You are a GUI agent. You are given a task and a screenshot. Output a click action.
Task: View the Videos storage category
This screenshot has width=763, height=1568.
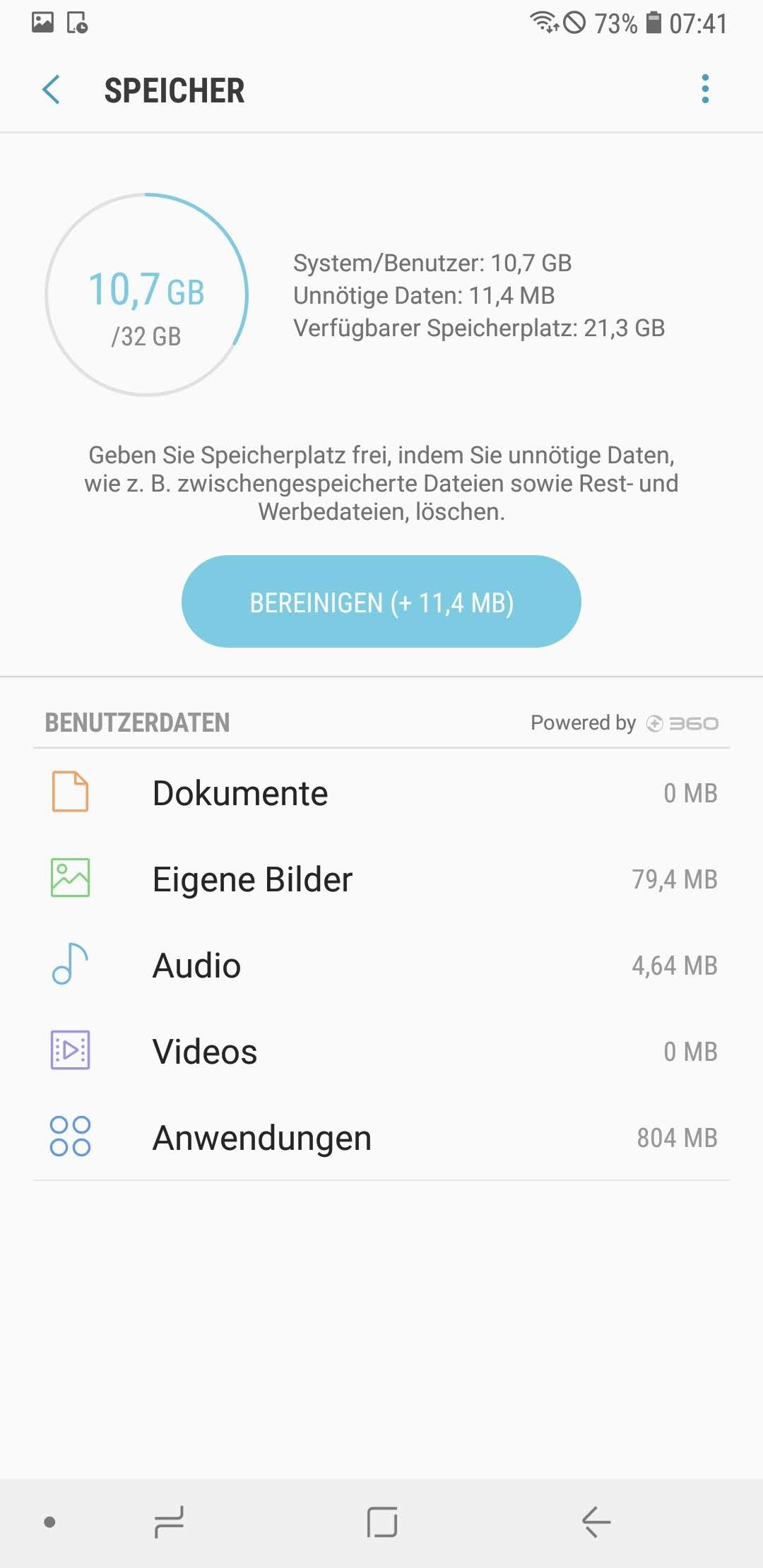(x=381, y=1052)
